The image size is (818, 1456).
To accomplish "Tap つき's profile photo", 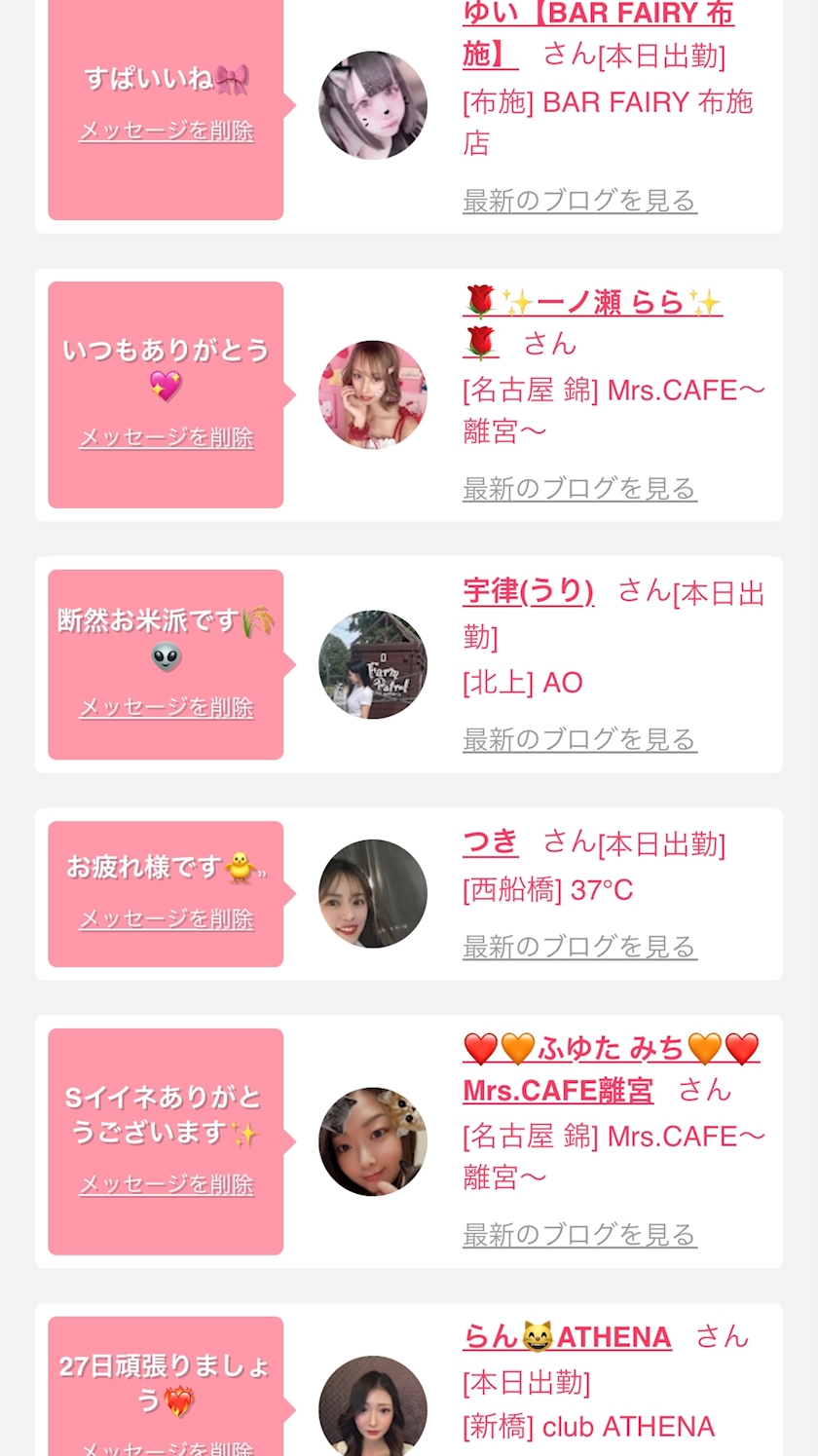I will point(373,894).
